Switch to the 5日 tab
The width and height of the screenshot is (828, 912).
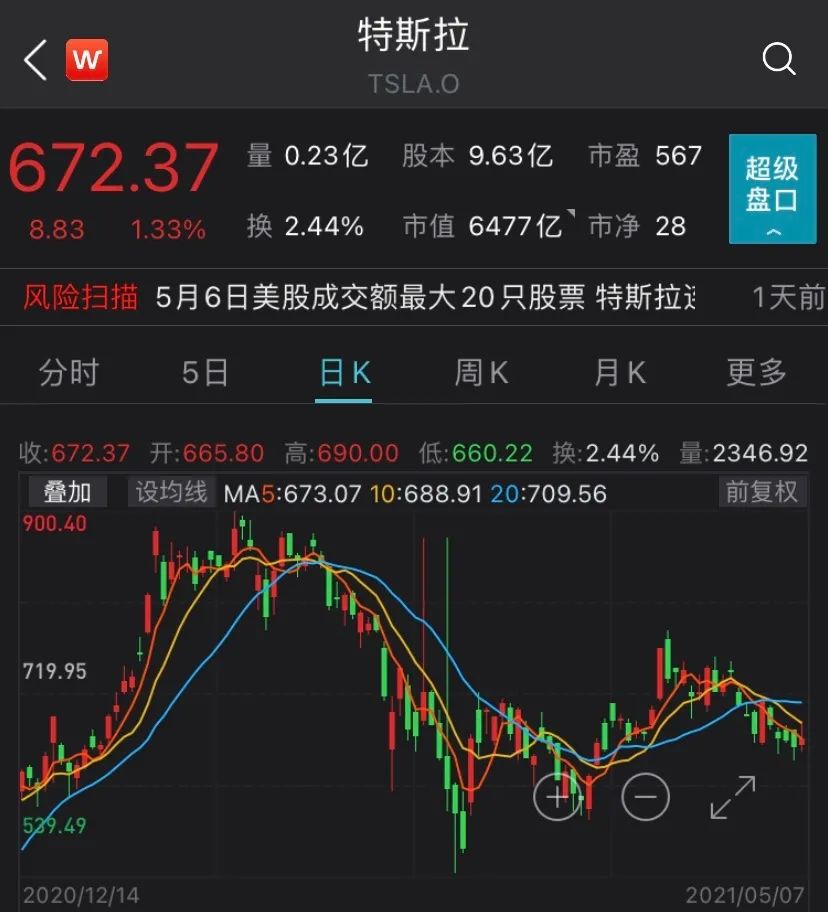point(205,373)
